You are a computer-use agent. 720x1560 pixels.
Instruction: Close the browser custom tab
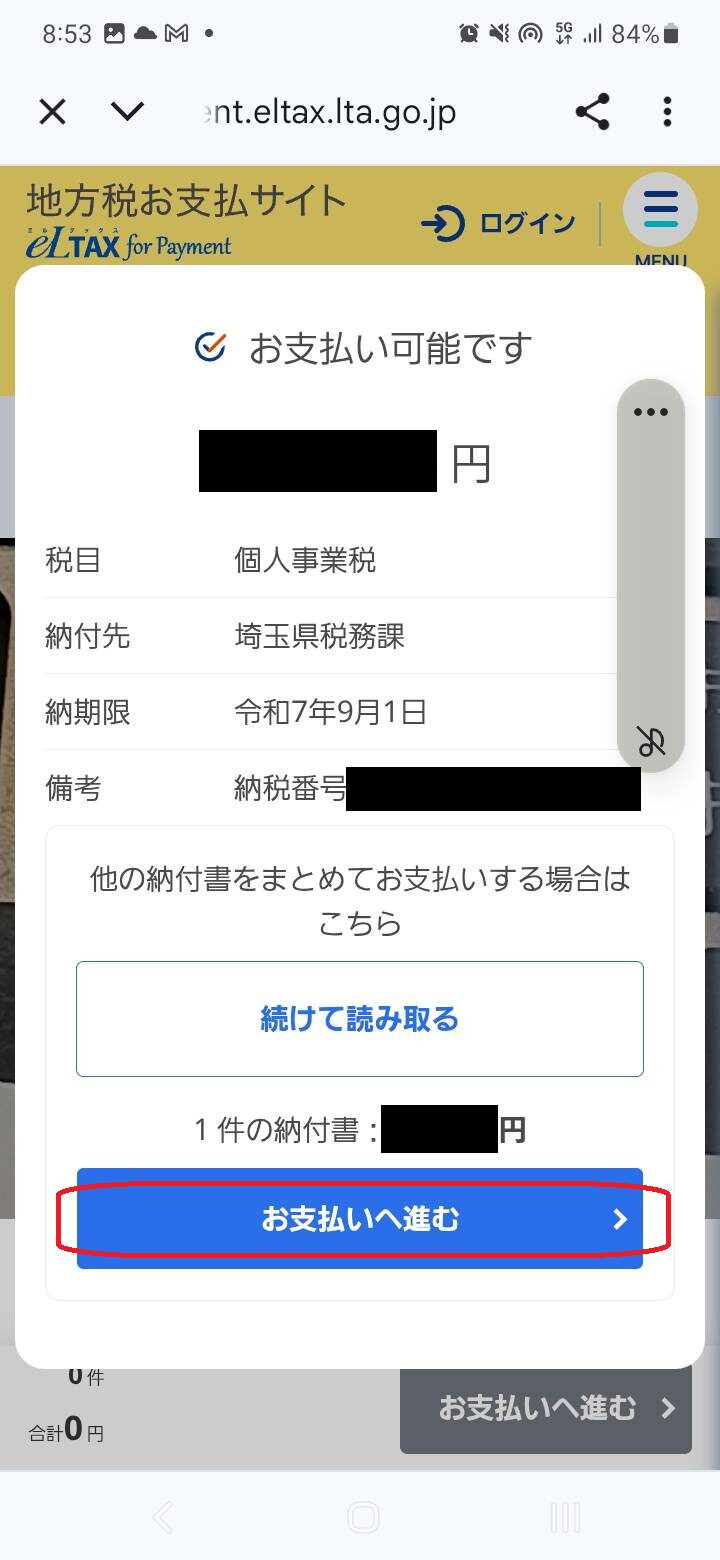pos(52,112)
